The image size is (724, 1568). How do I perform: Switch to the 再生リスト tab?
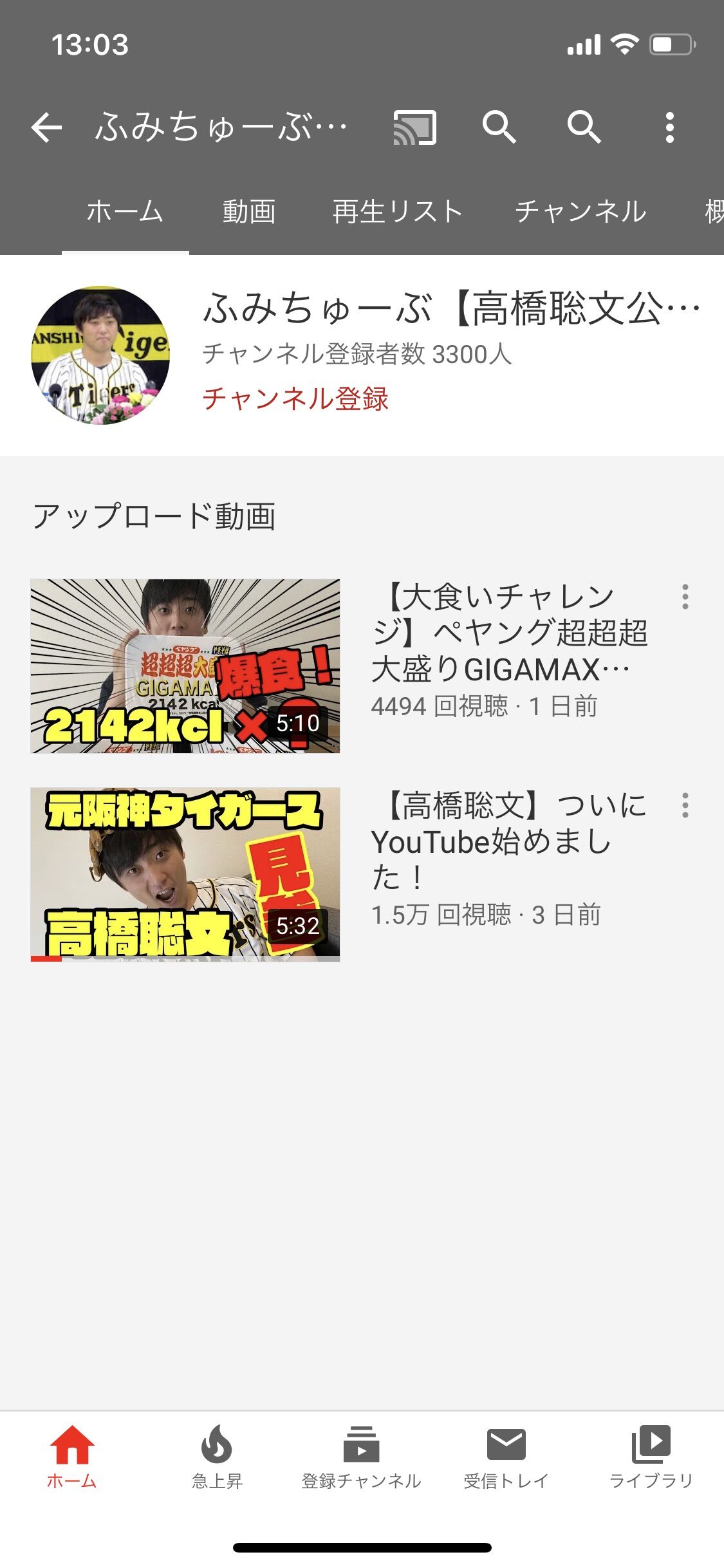click(398, 211)
